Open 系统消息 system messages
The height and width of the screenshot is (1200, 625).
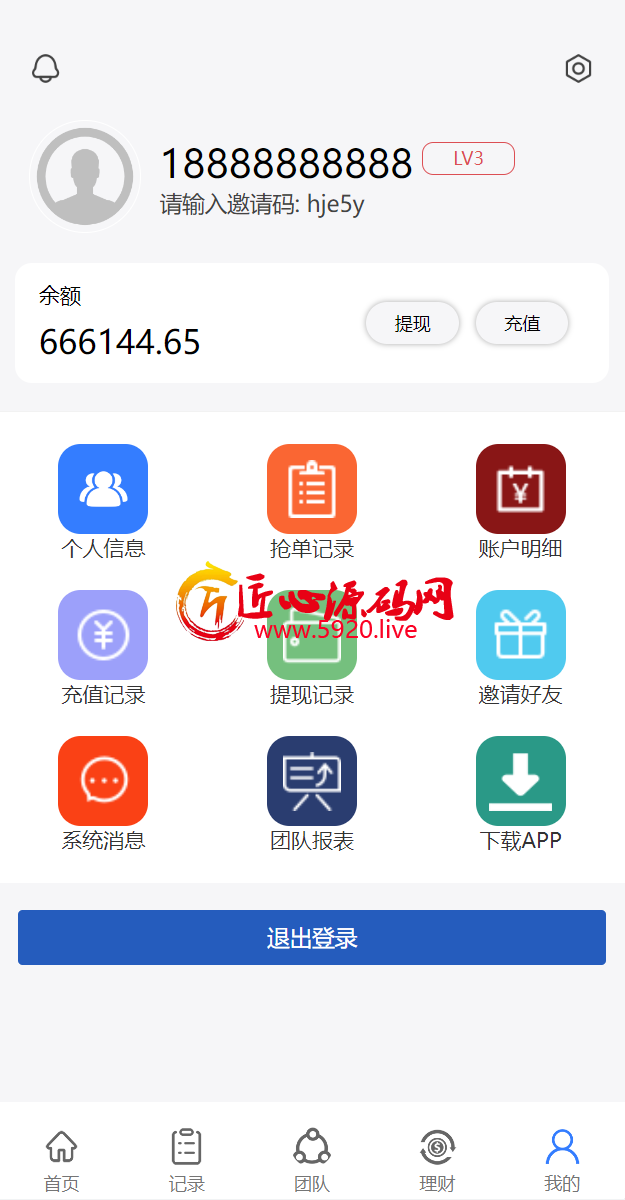pos(103,782)
